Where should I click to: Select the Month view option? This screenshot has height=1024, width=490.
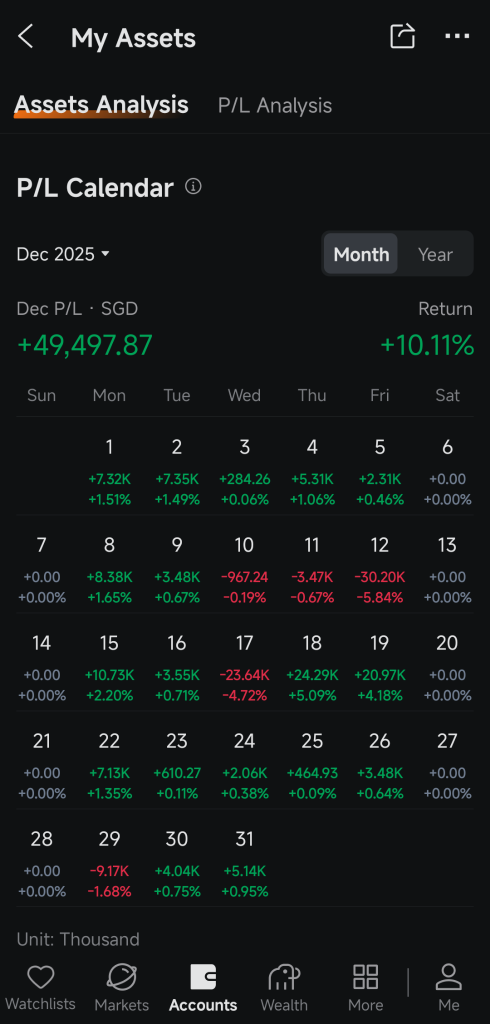pyautogui.click(x=361, y=254)
